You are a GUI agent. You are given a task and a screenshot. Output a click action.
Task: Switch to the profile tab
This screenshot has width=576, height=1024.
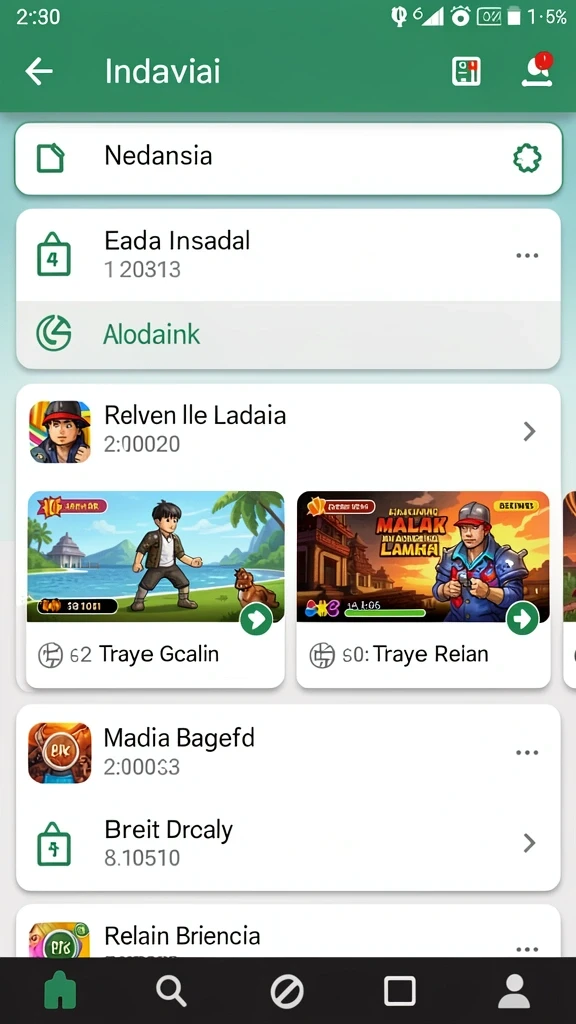515,991
